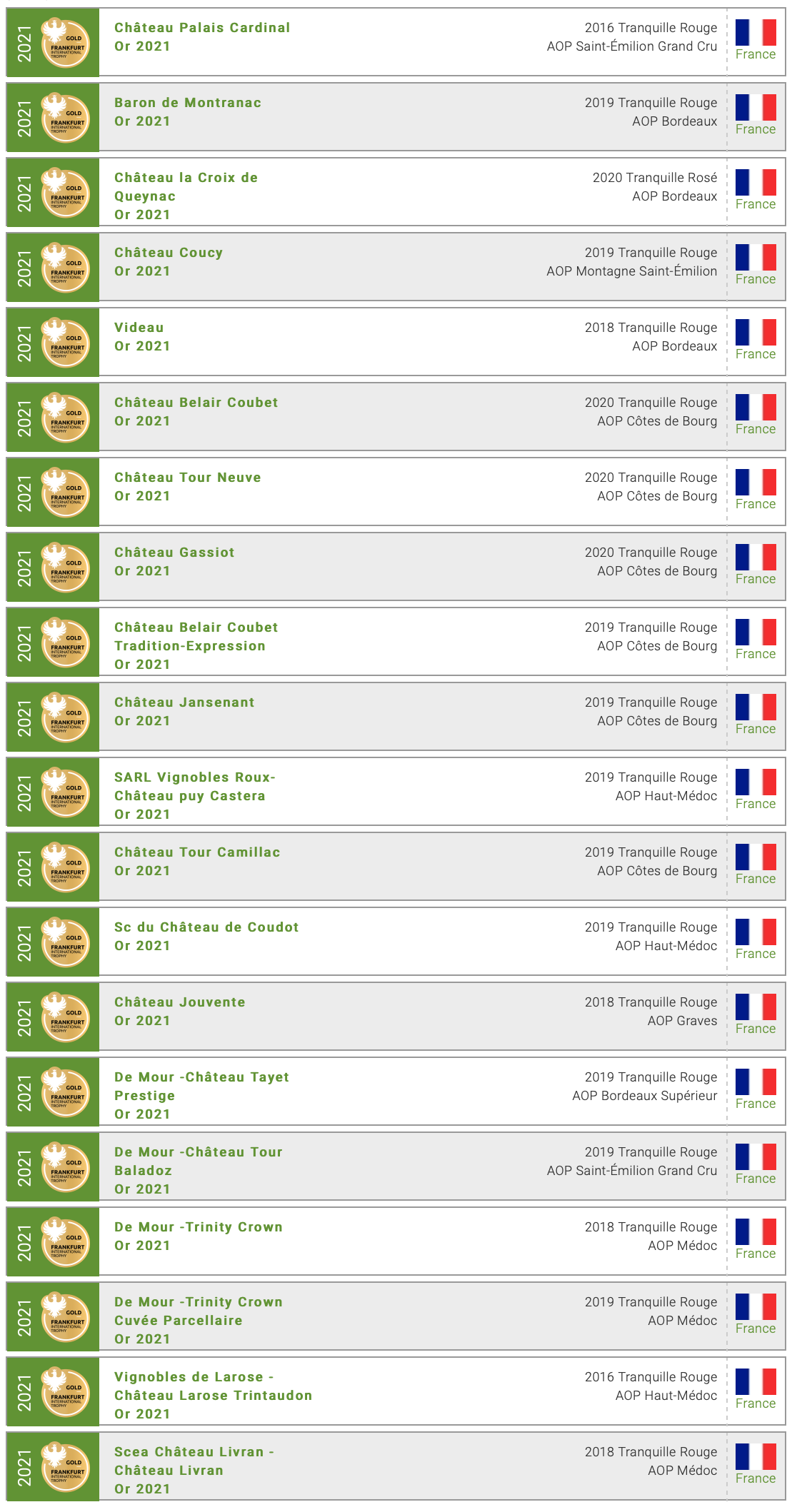The width and height of the screenshot is (797, 1512).
Task: Select De Mour -Château Tayet Prestige
Action: pos(396,1092)
